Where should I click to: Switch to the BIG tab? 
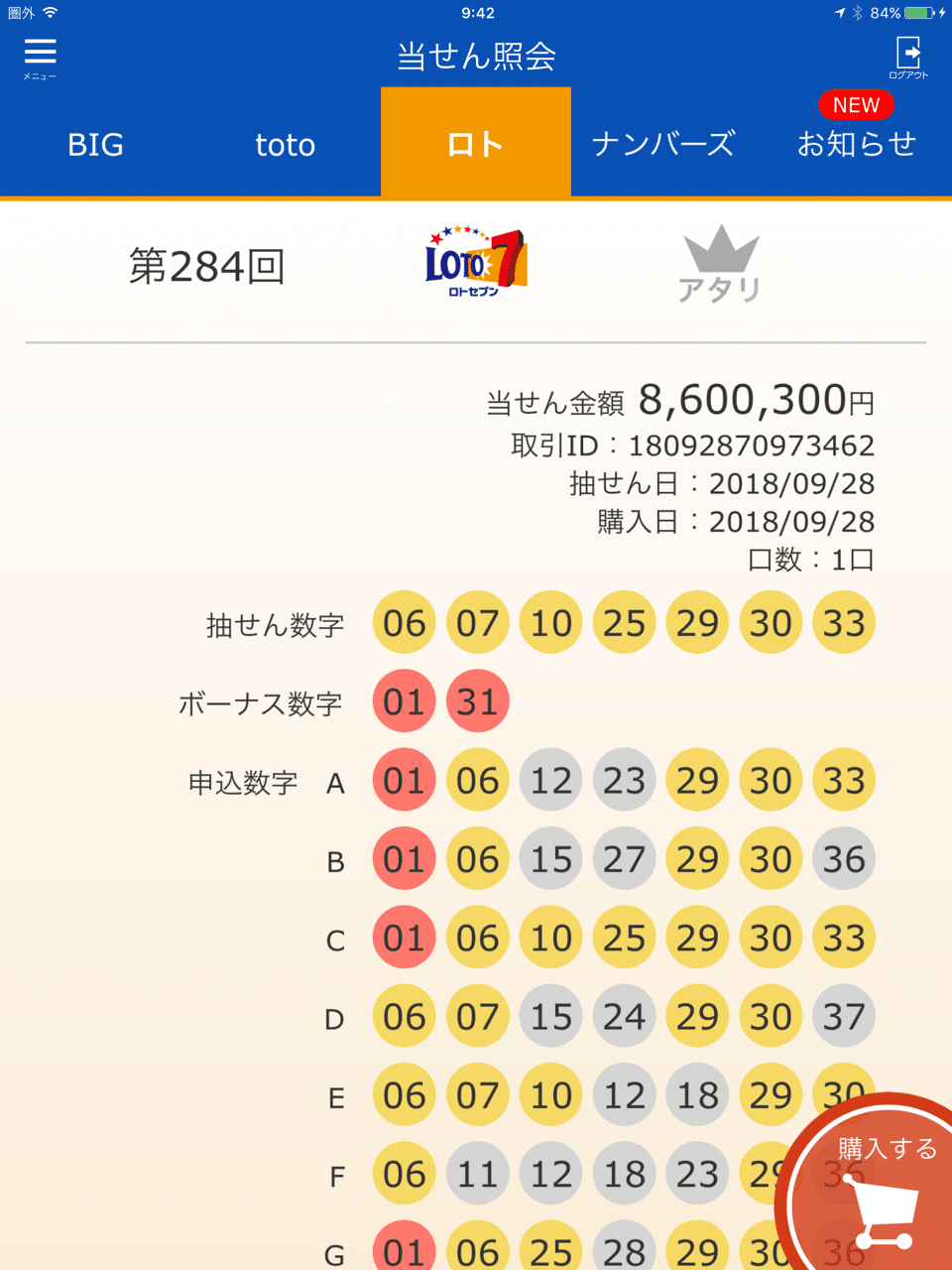(95, 144)
